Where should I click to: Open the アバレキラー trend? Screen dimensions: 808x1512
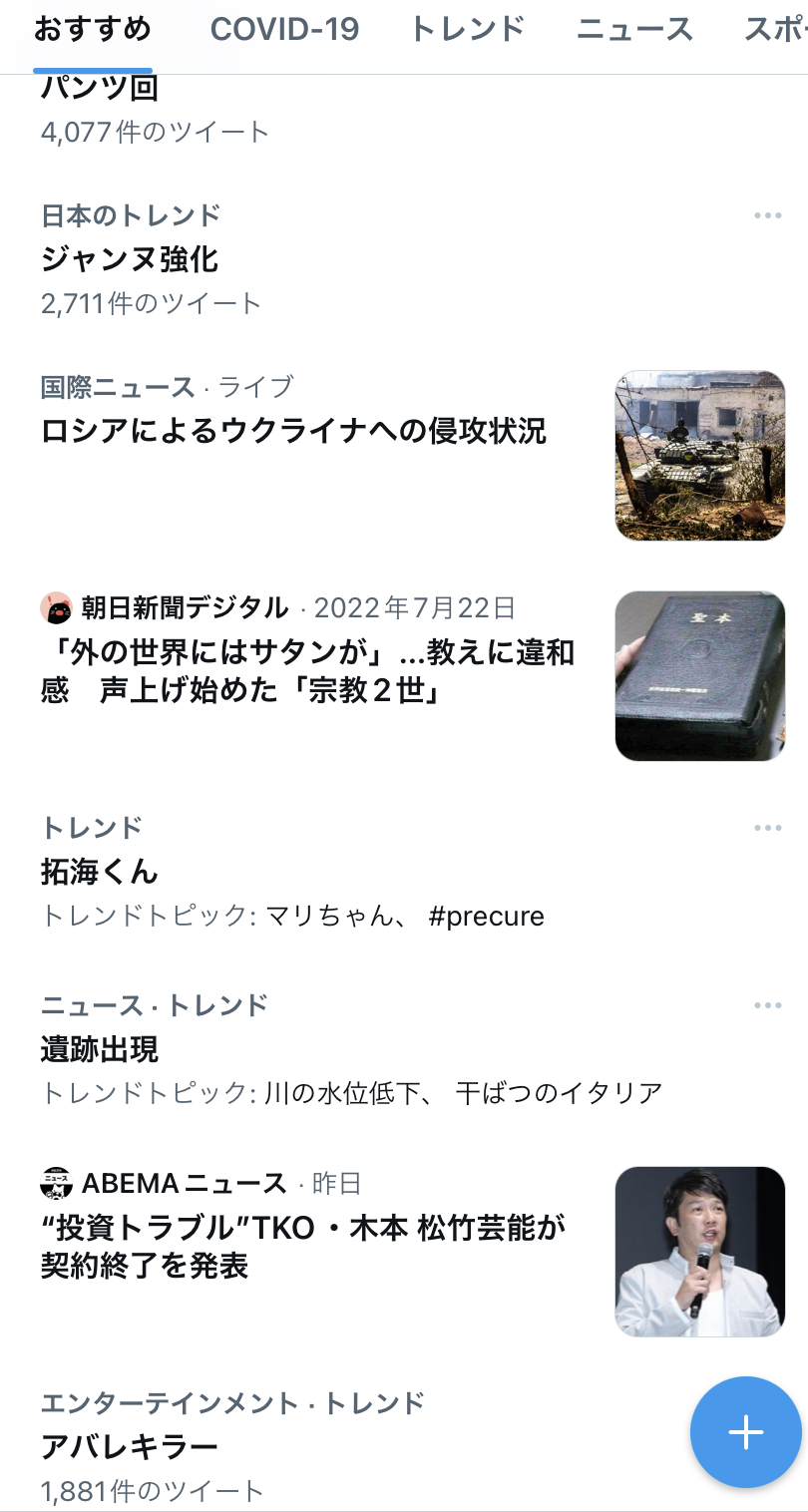[130, 1446]
